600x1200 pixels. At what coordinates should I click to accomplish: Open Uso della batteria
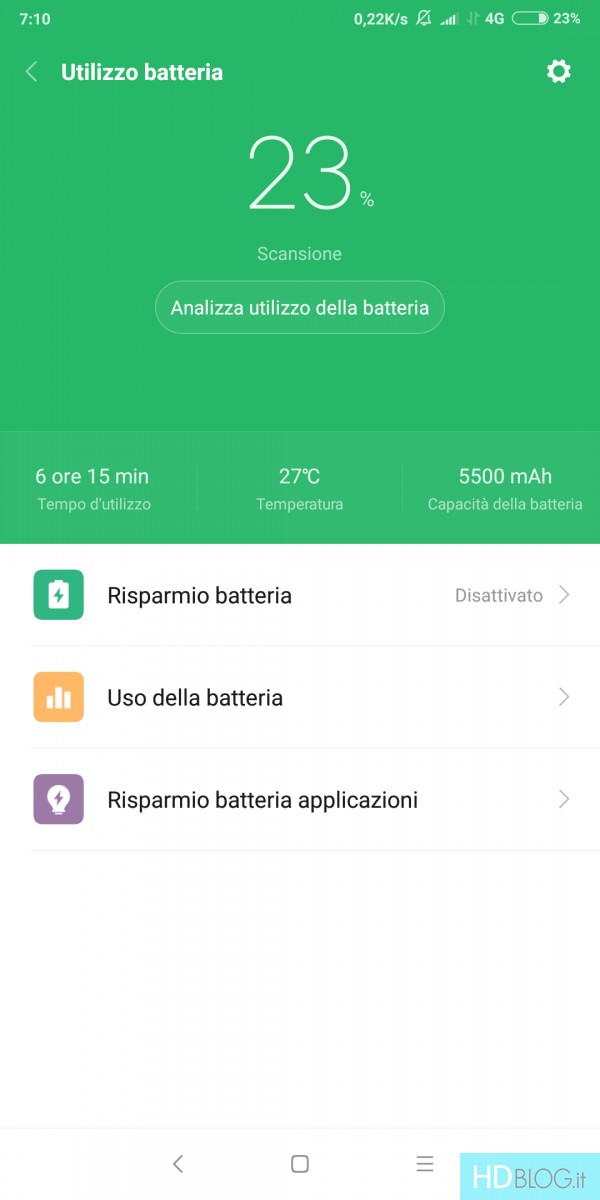click(300, 697)
